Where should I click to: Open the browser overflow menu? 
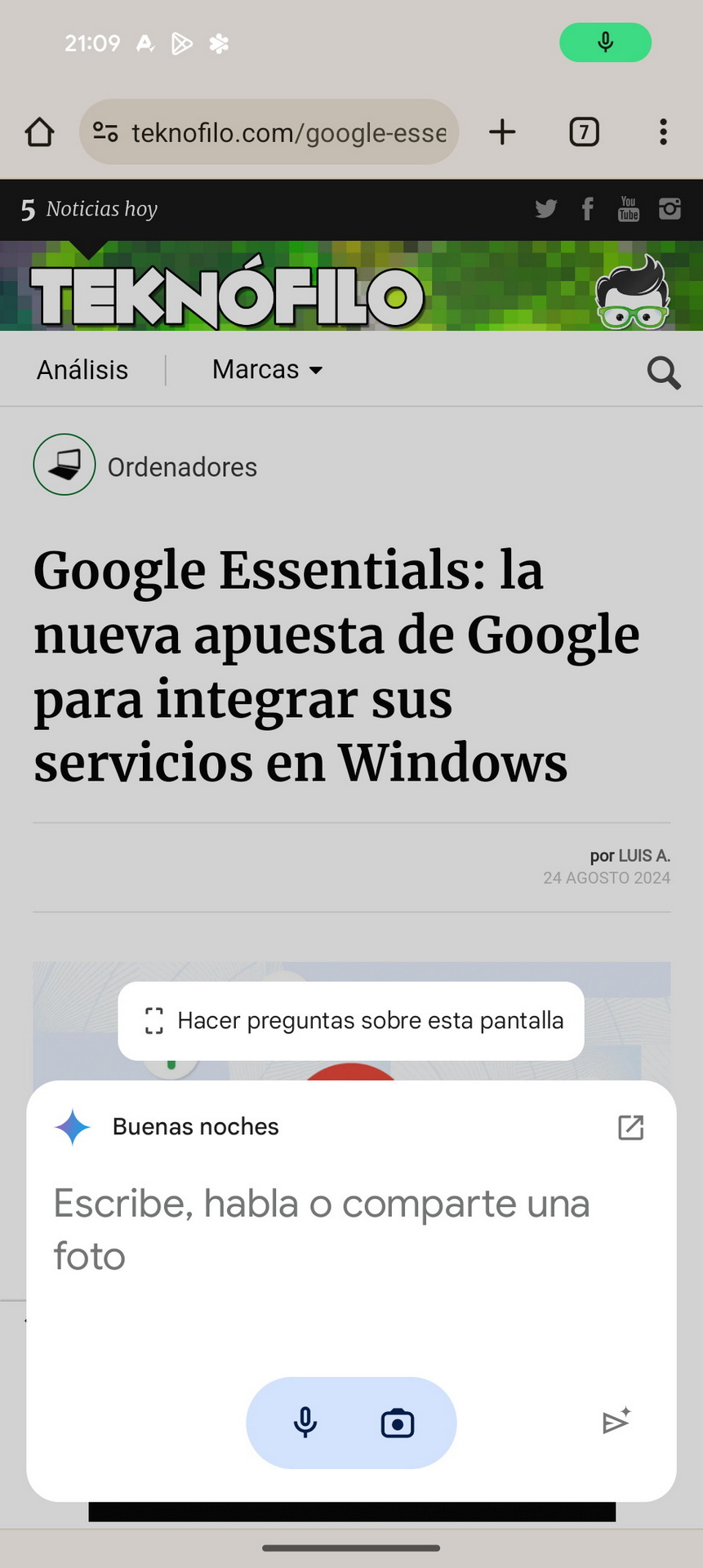pos(663,131)
